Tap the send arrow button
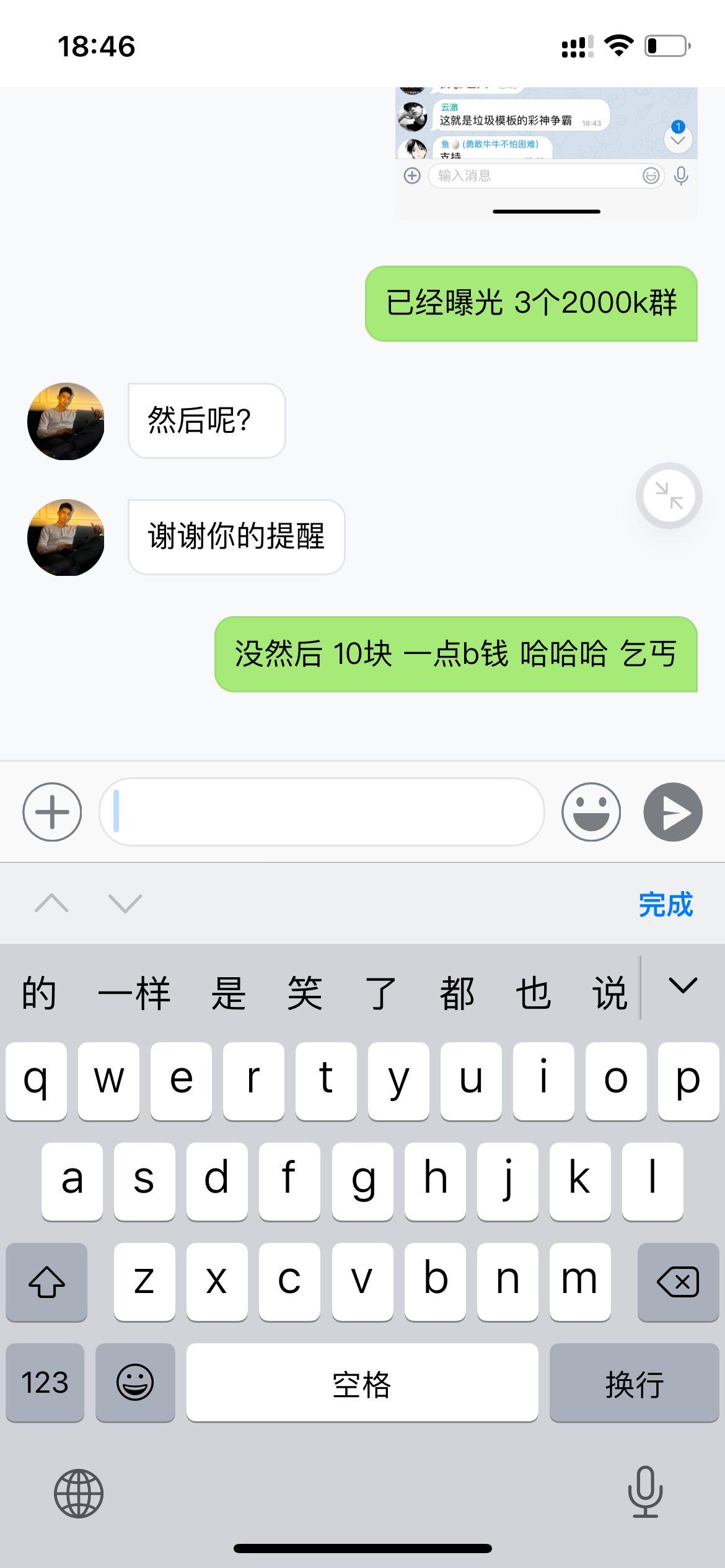 (x=672, y=813)
